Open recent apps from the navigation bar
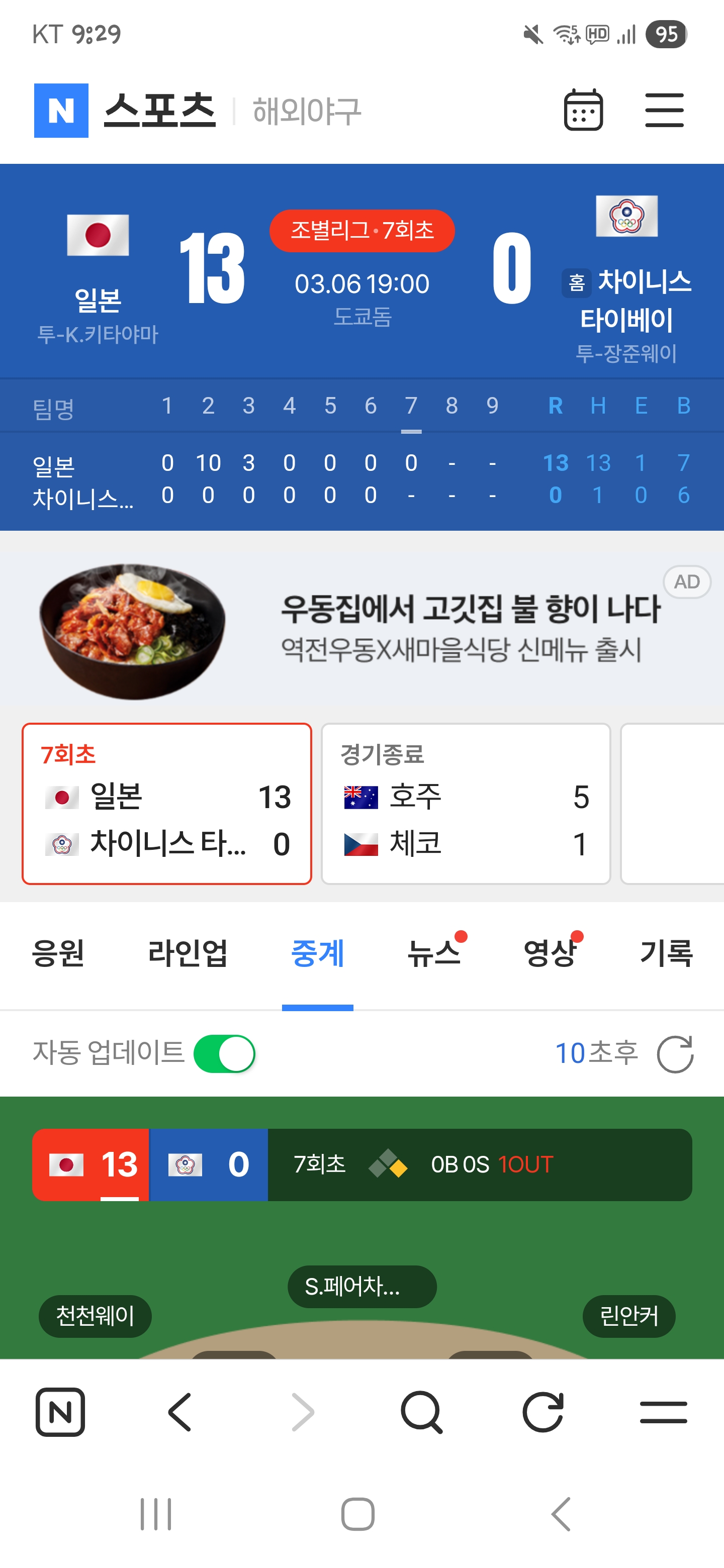 [156, 1514]
